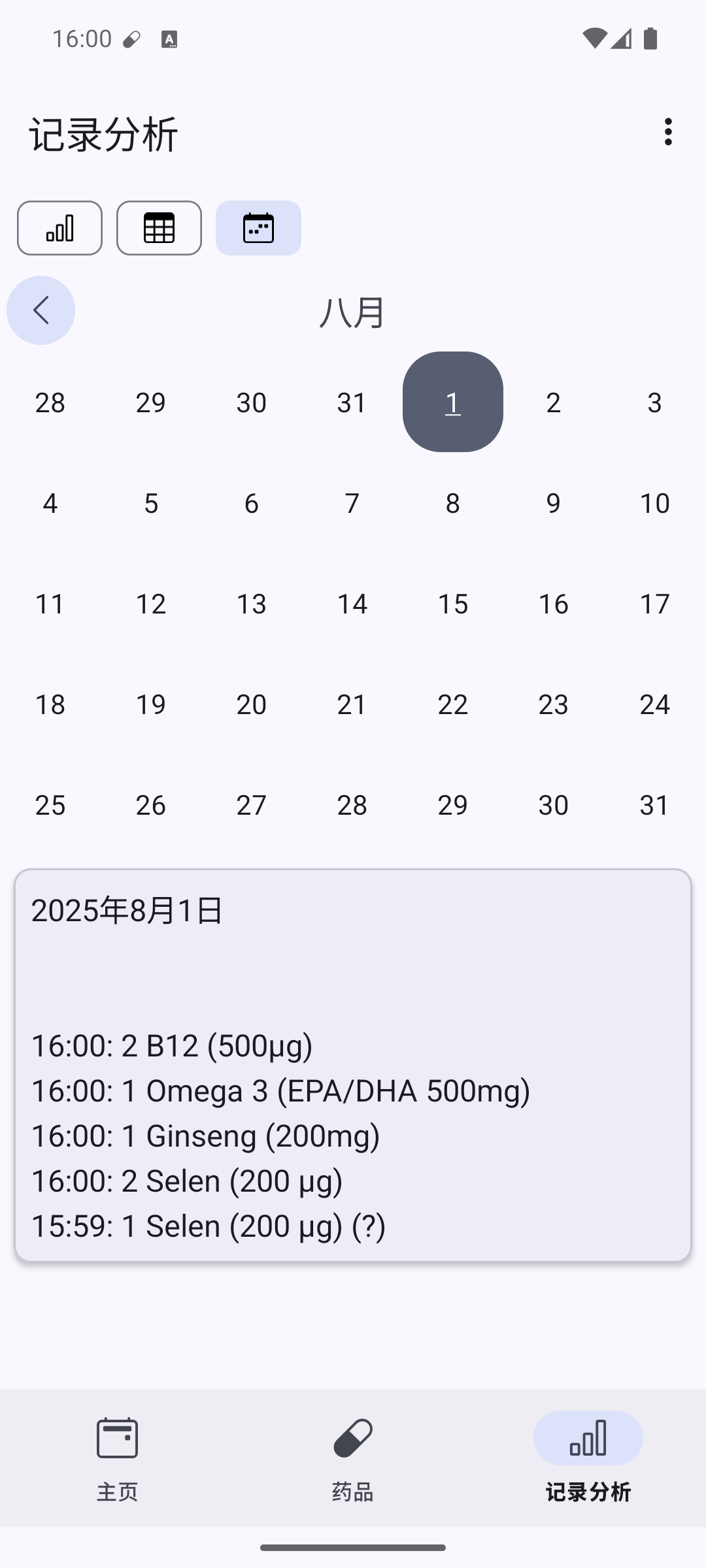
Task: Select August 26 in the calendar
Action: [150, 805]
